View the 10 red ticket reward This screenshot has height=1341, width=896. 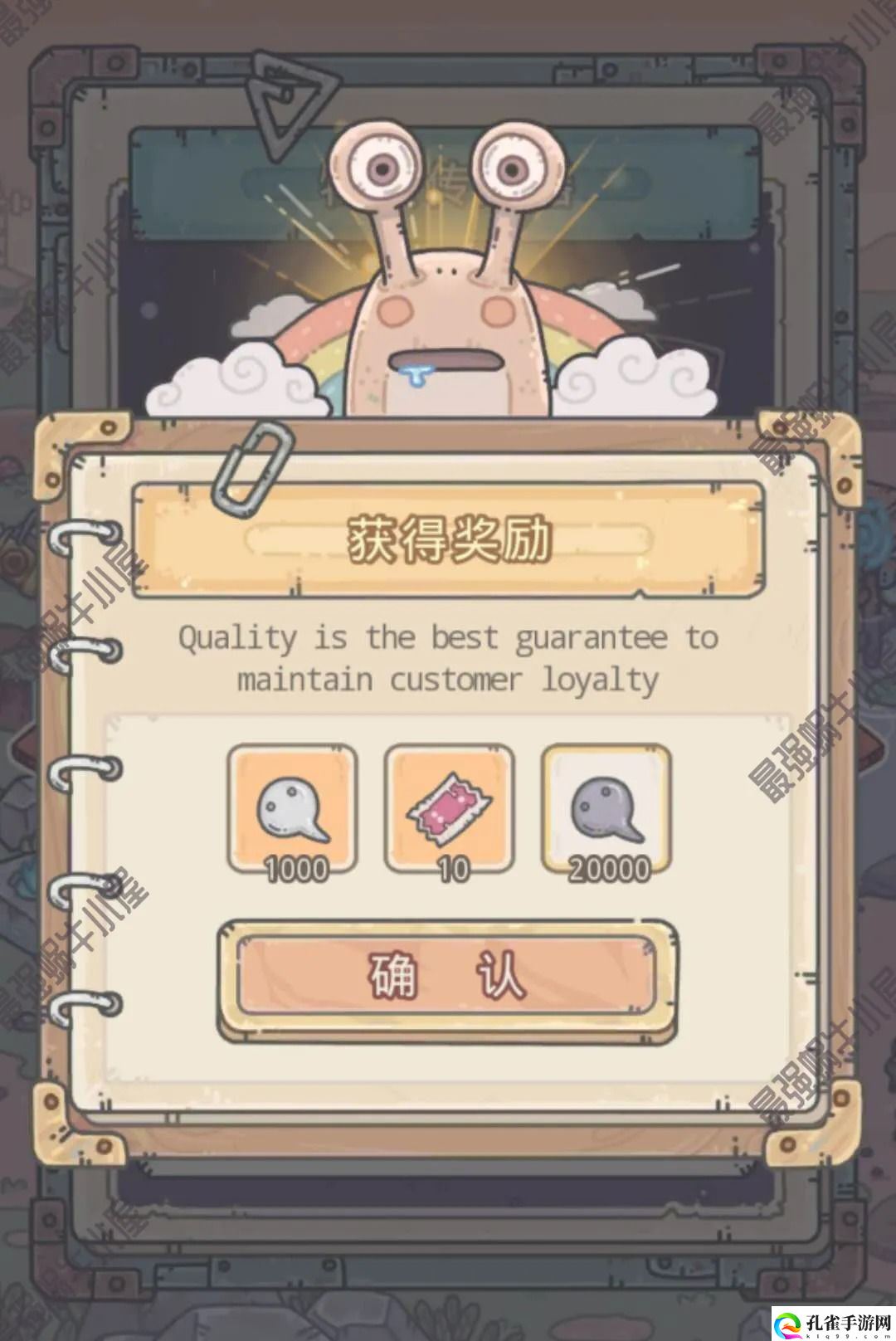(449, 810)
